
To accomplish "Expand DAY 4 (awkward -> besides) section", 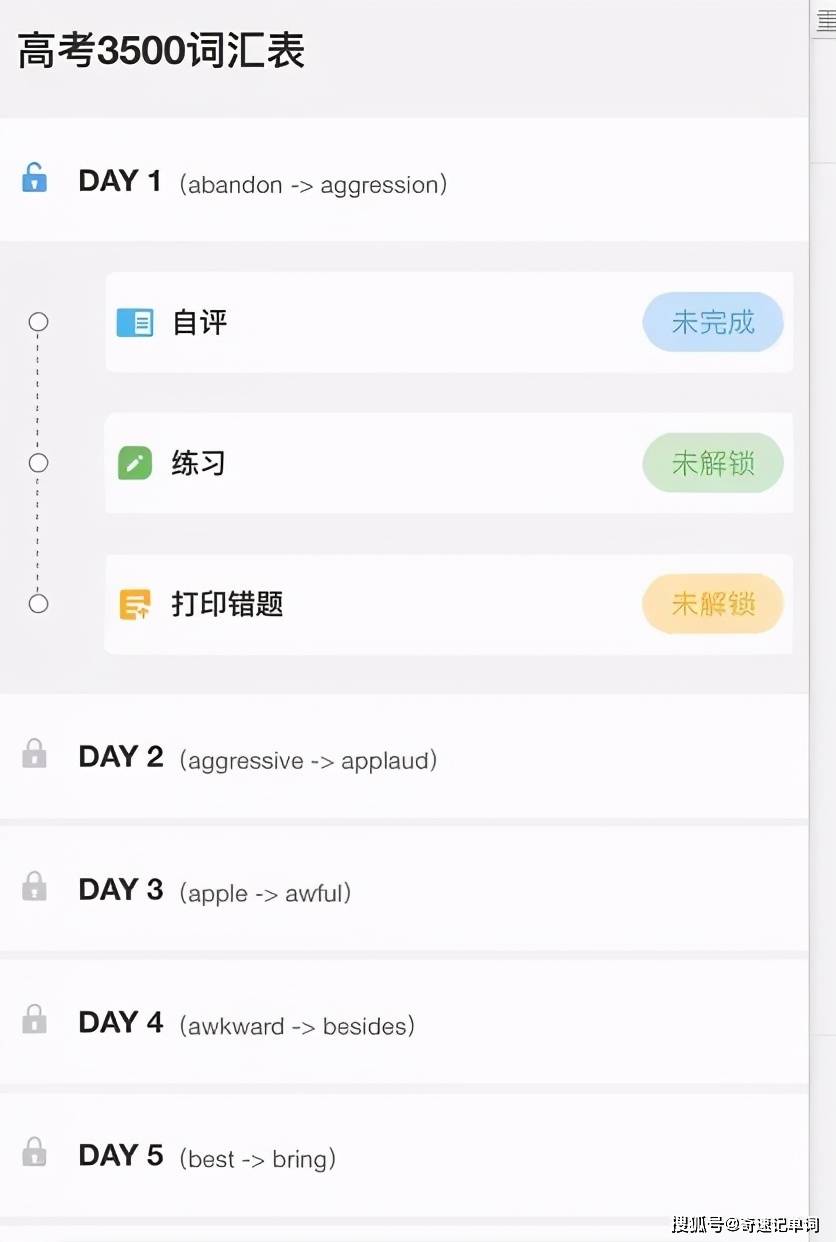I will coord(250,1023).
